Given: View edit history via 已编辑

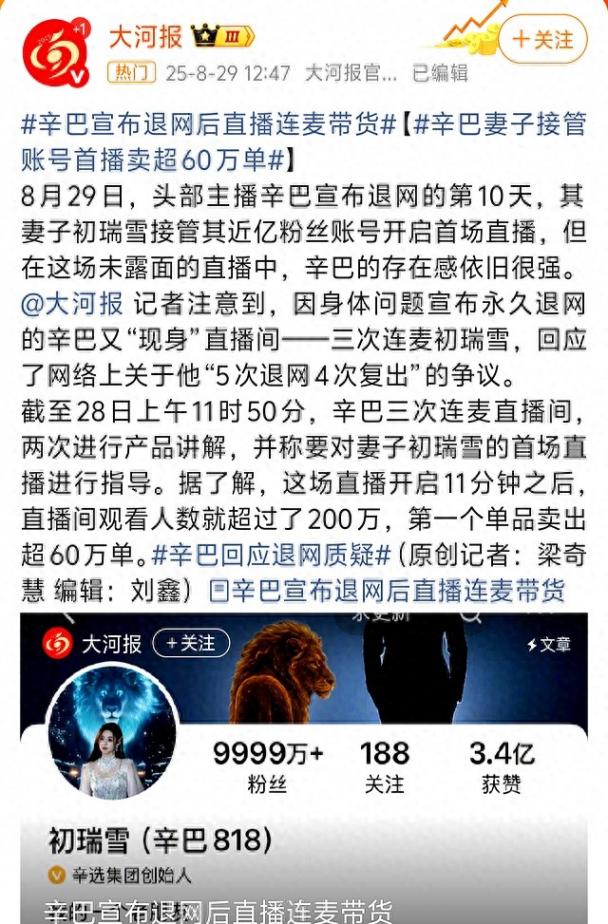Looking at the screenshot, I should pos(440,72).
